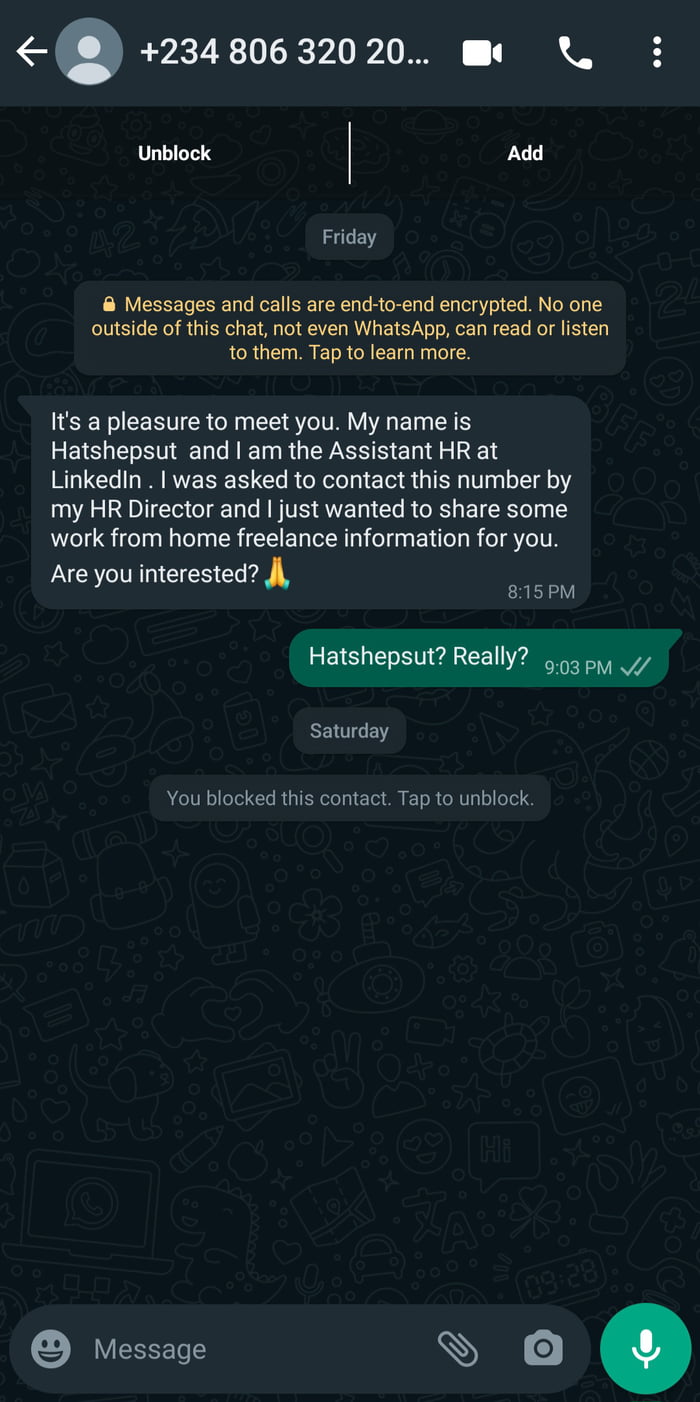700x1402 pixels.
Task: Open the contact's profile picture
Action: 89,52
